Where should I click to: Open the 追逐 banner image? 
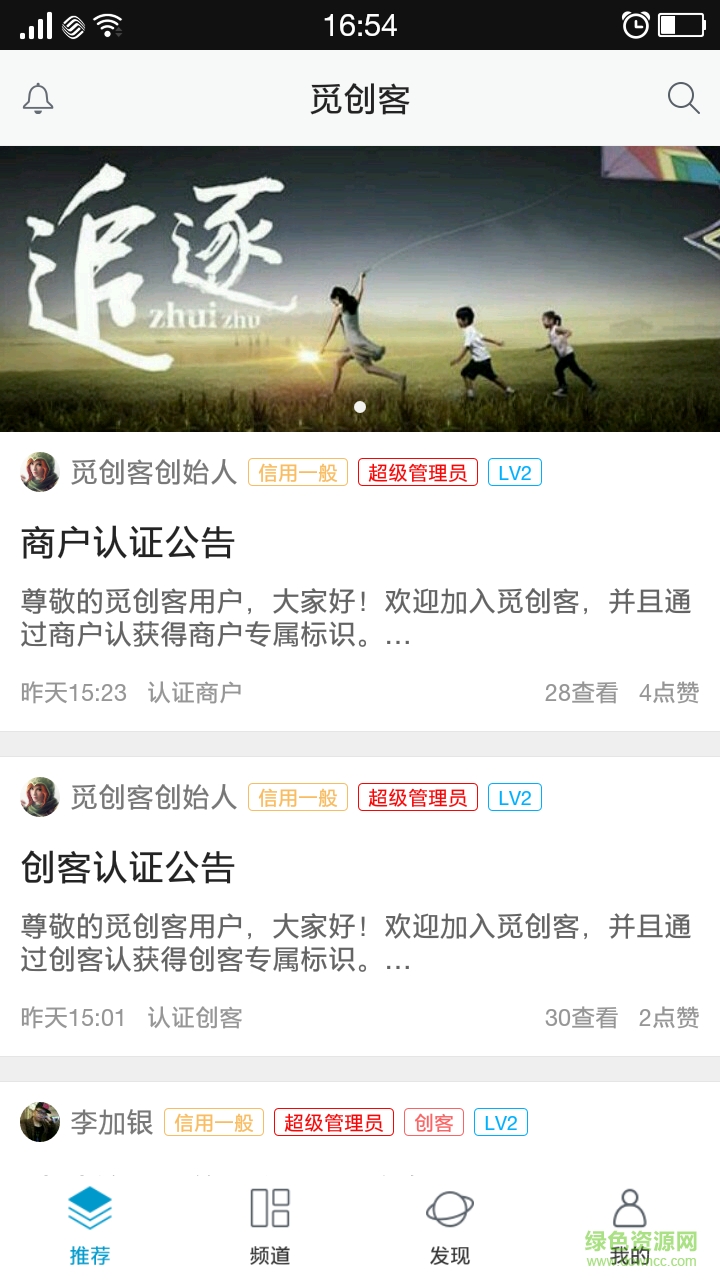pyautogui.click(x=360, y=280)
